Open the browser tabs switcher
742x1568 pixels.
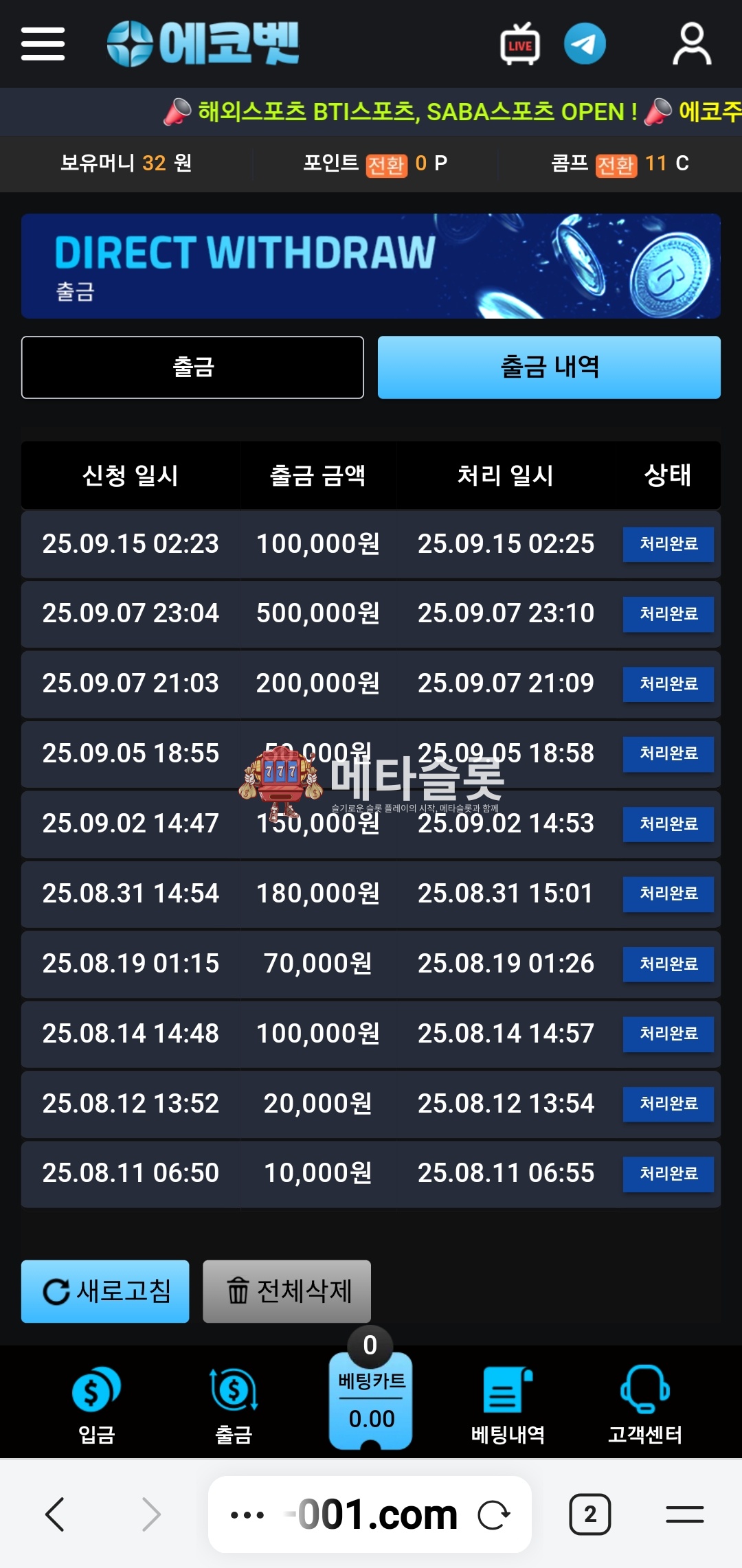click(x=589, y=1514)
